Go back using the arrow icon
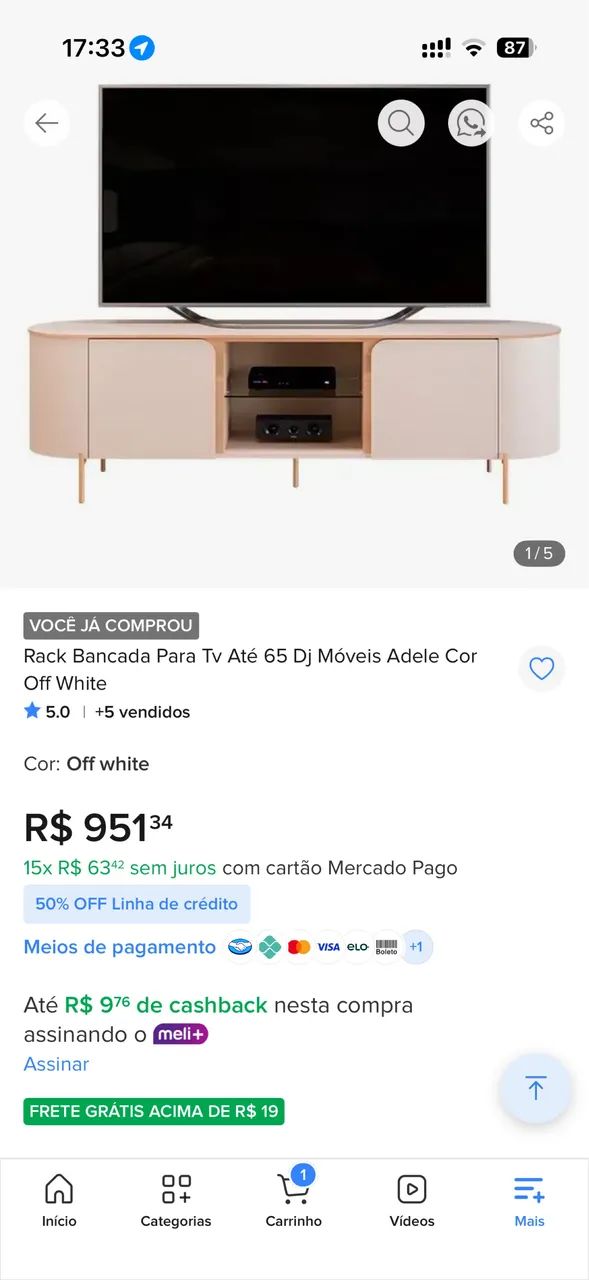Screen dimensions: 589x1280 coord(47,123)
